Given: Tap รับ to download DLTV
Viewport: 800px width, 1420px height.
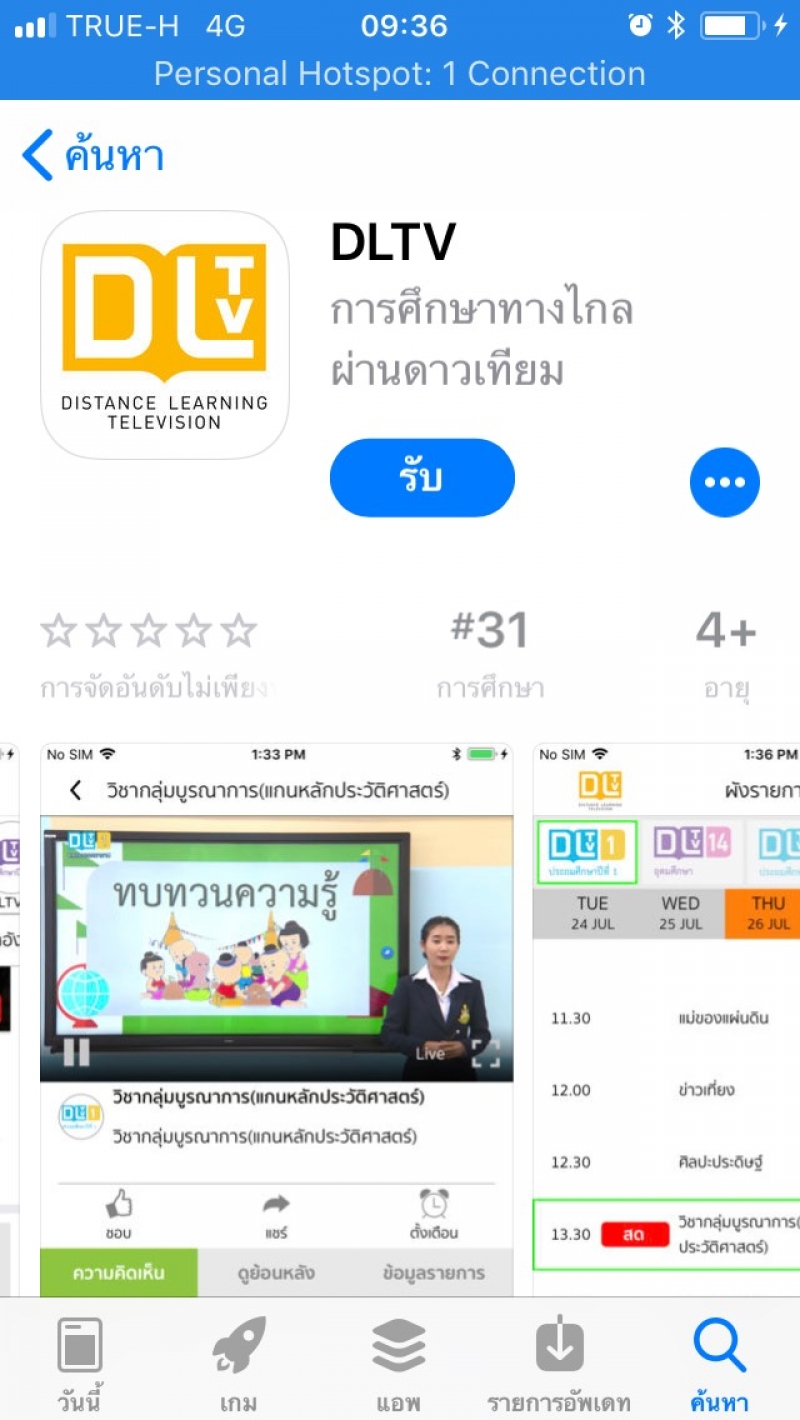Looking at the screenshot, I should pos(422,478).
